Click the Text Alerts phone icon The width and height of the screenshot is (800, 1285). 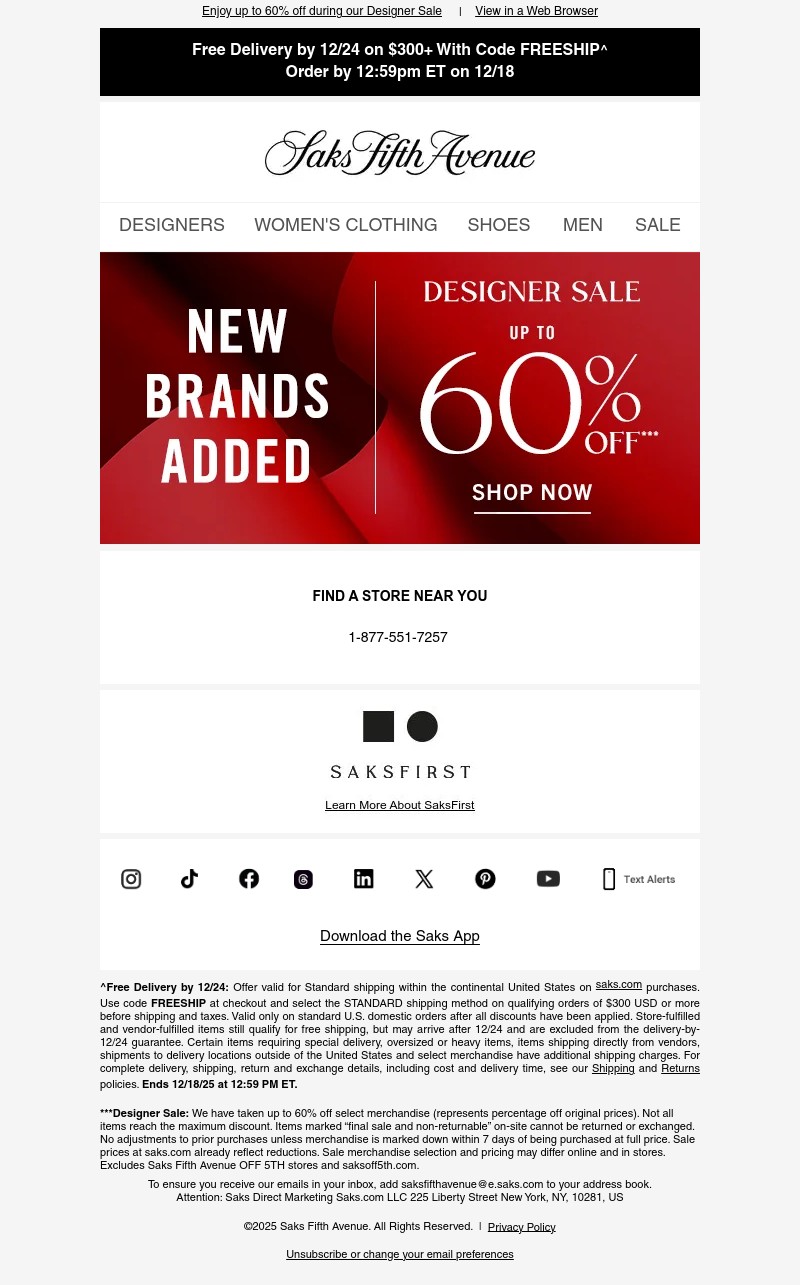click(x=609, y=879)
